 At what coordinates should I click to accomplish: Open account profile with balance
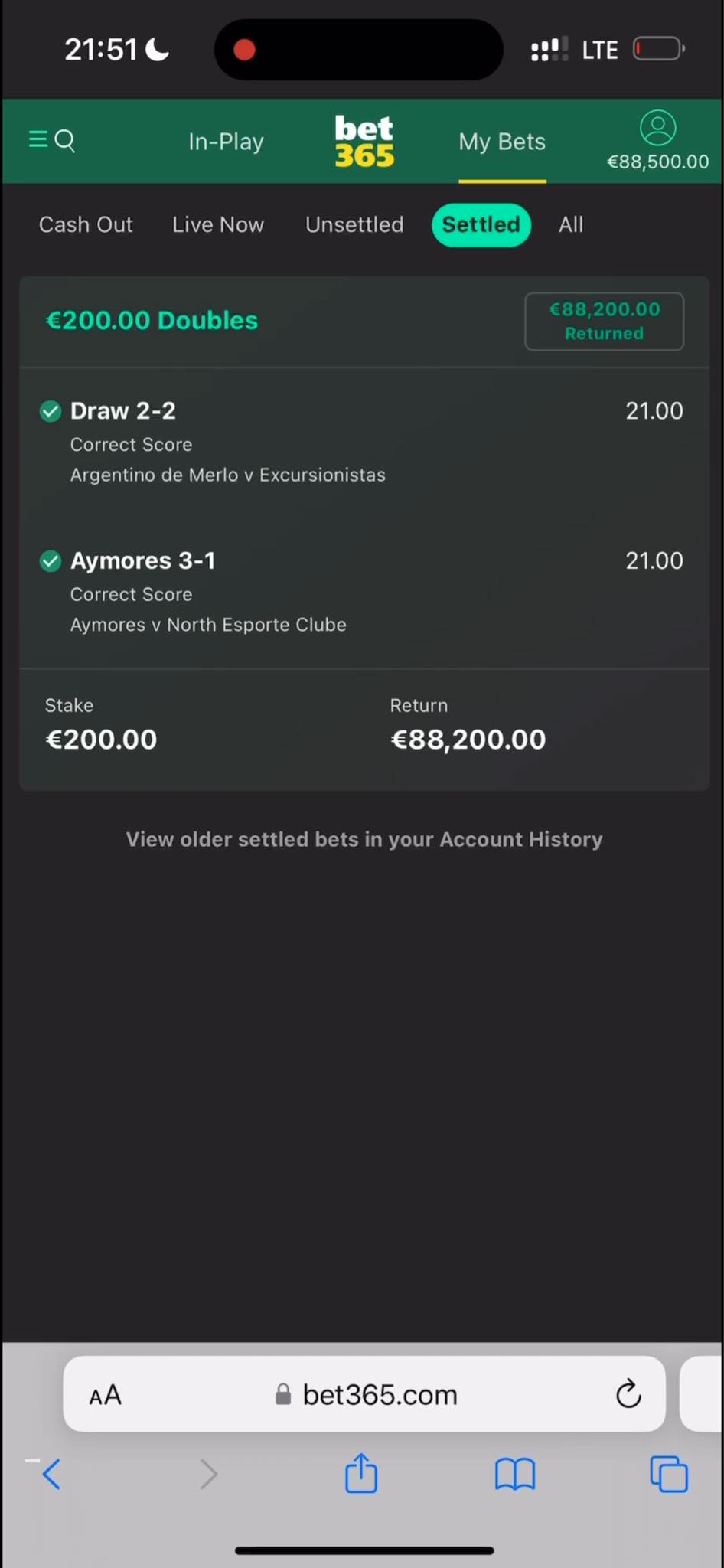657,140
